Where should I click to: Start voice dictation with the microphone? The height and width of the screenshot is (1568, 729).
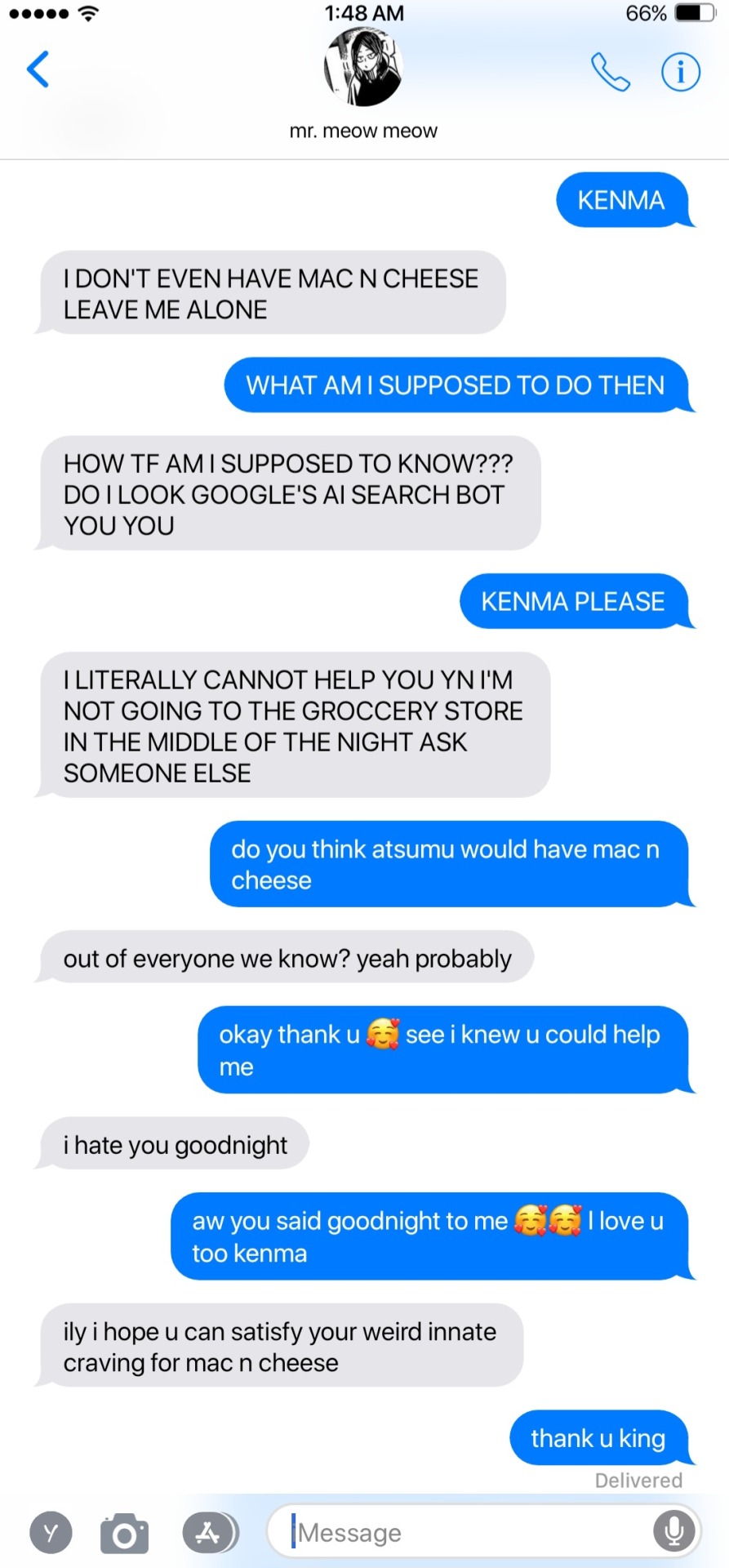tap(673, 1531)
